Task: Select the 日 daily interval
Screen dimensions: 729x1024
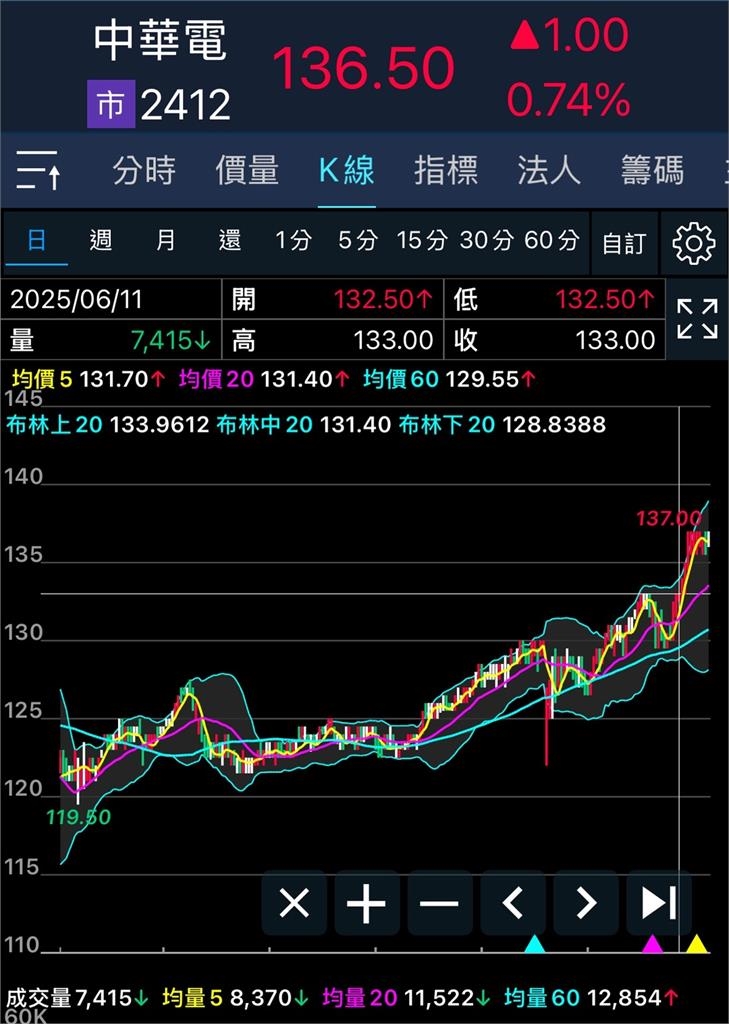Action: tap(36, 241)
